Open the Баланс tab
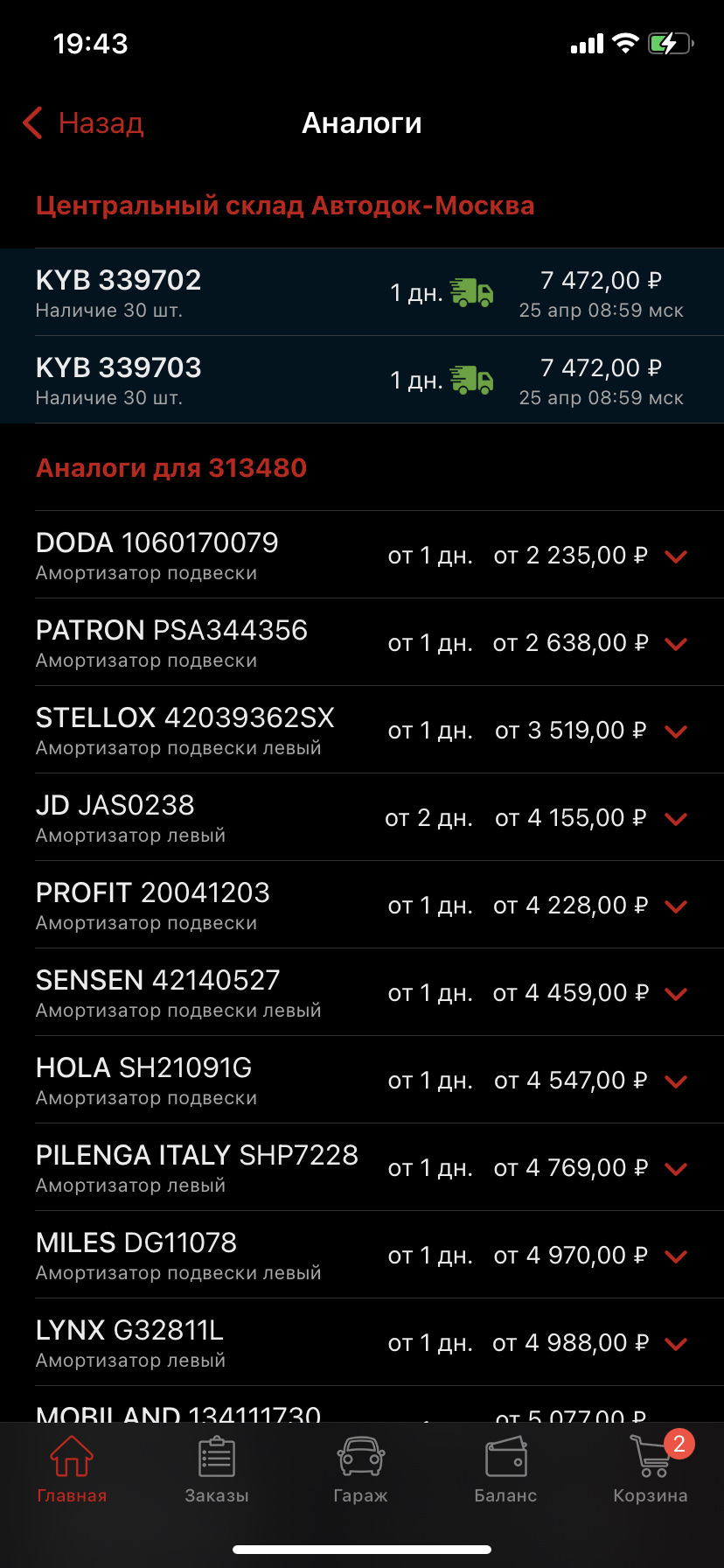 coord(505,1469)
